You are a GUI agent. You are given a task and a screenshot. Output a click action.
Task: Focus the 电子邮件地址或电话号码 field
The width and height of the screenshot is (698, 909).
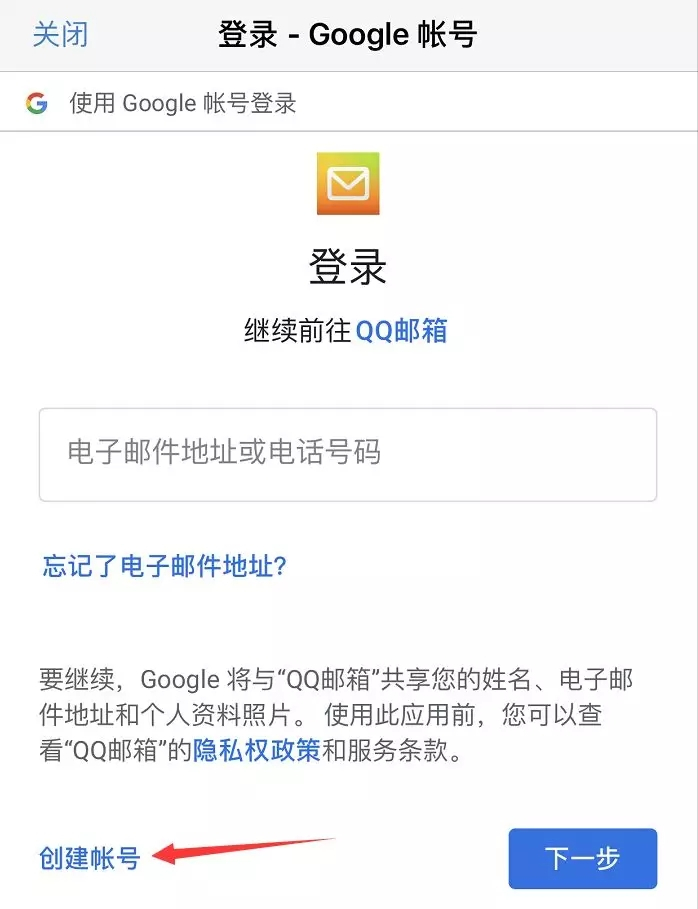click(x=347, y=454)
